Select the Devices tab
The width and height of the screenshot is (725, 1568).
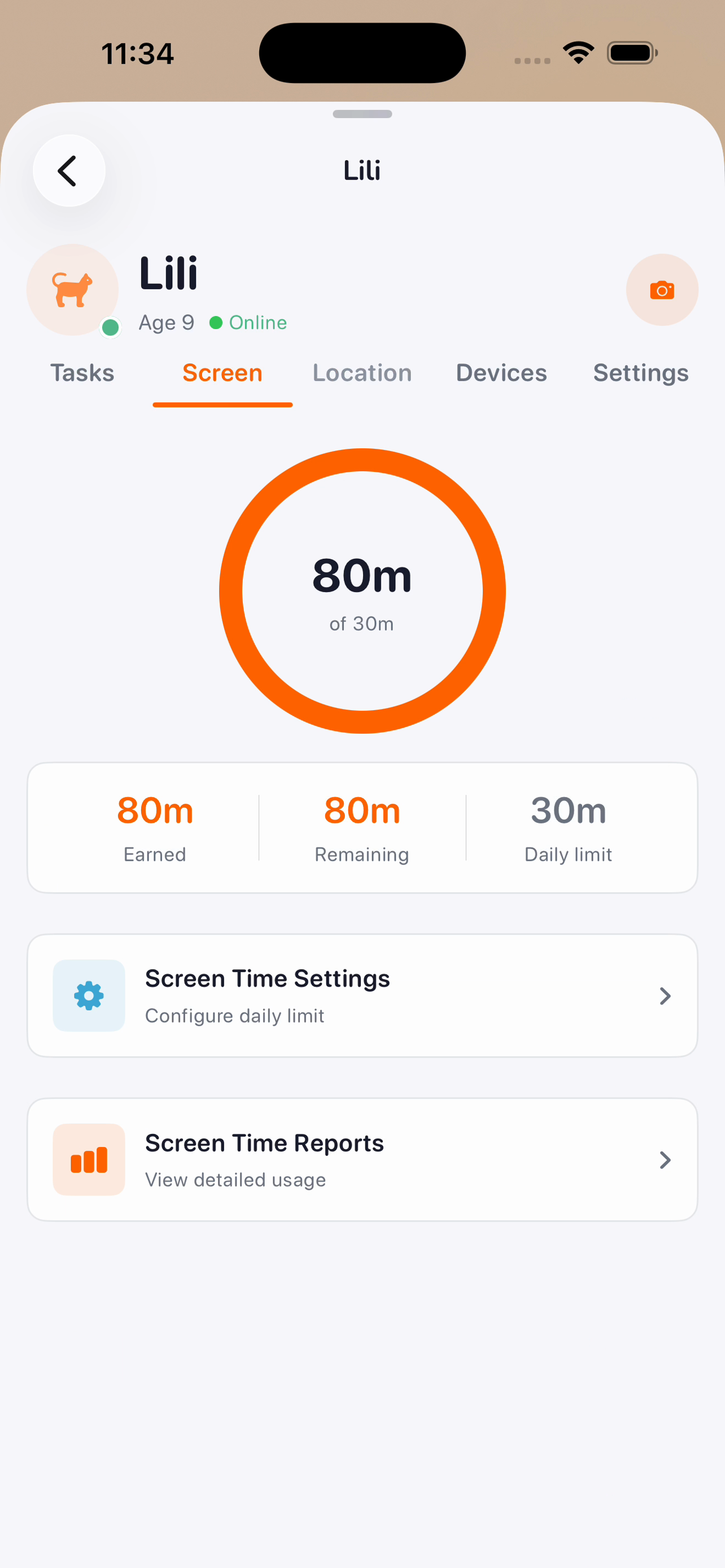(500, 373)
